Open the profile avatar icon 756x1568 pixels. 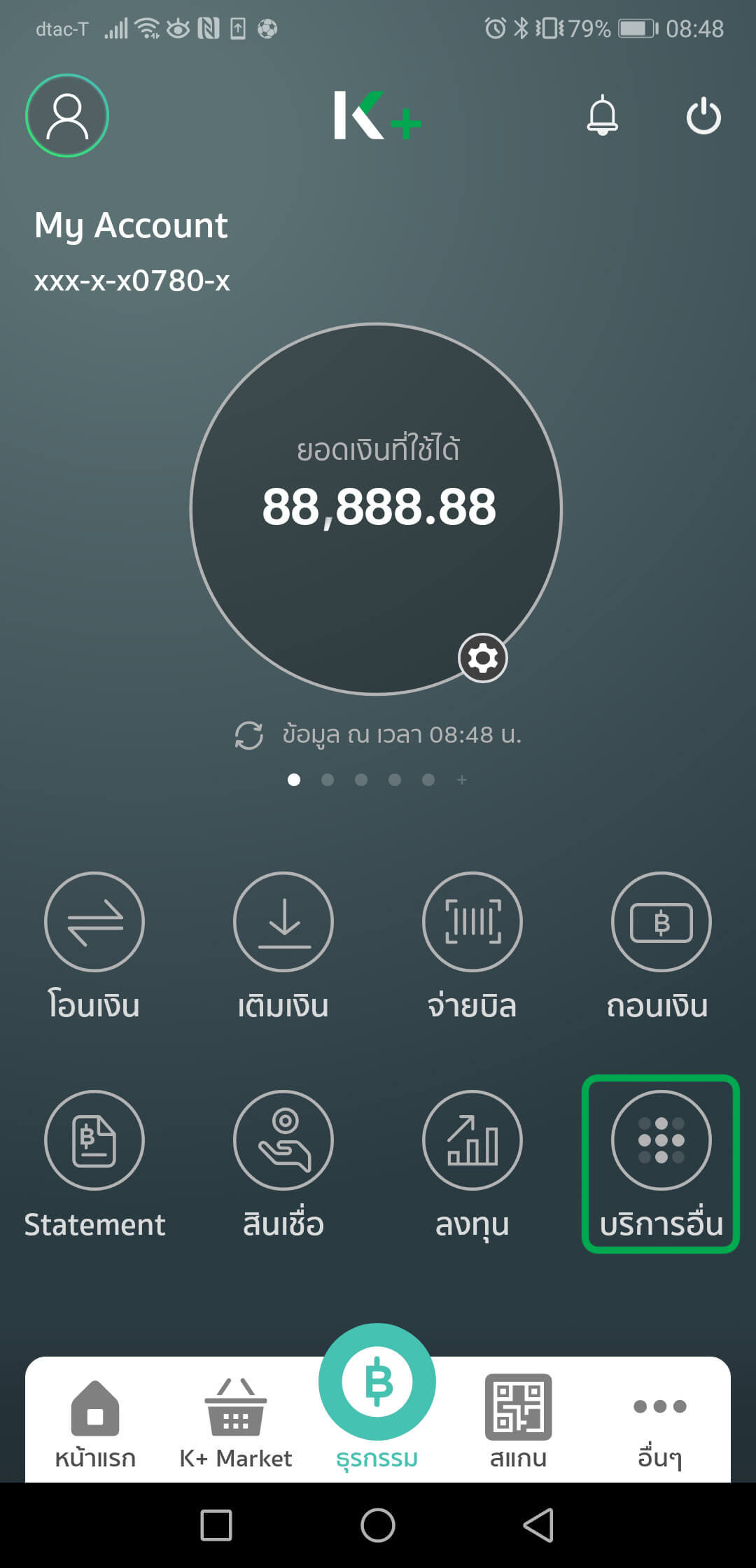[x=67, y=115]
